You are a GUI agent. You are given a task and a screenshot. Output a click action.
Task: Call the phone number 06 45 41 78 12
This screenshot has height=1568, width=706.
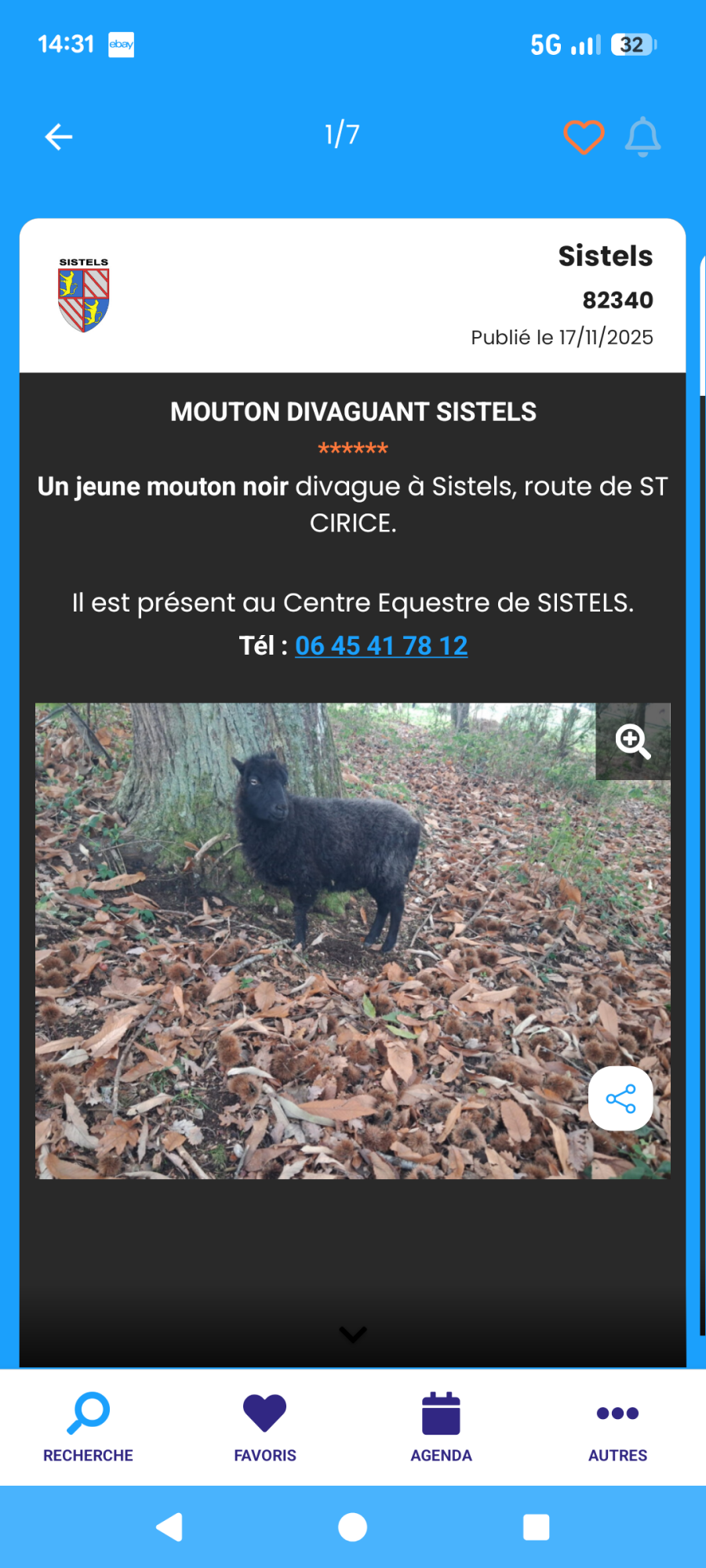coord(381,645)
